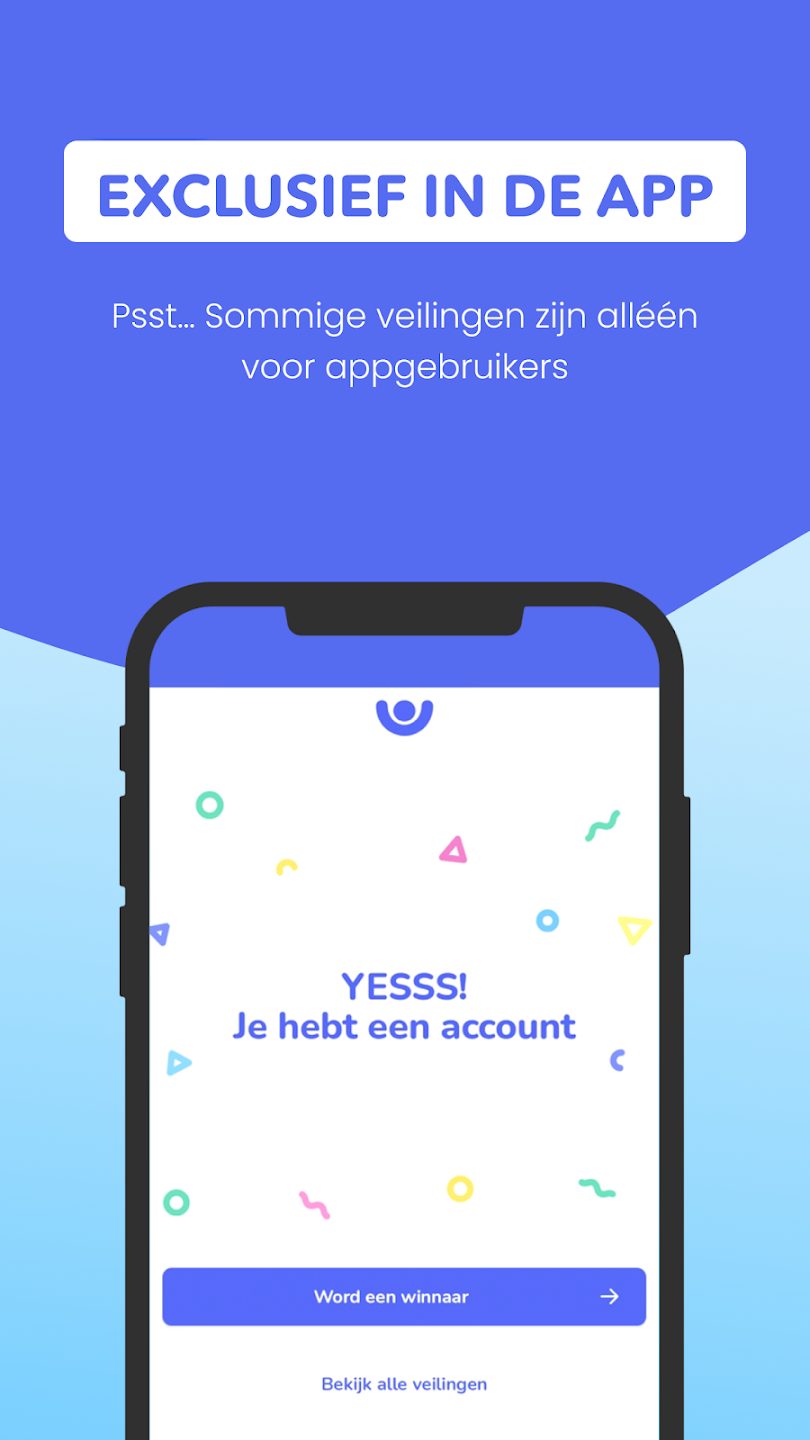Select the yellow triangle confetti shape
Viewport: 810px width, 1440px height.
(634, 930)
